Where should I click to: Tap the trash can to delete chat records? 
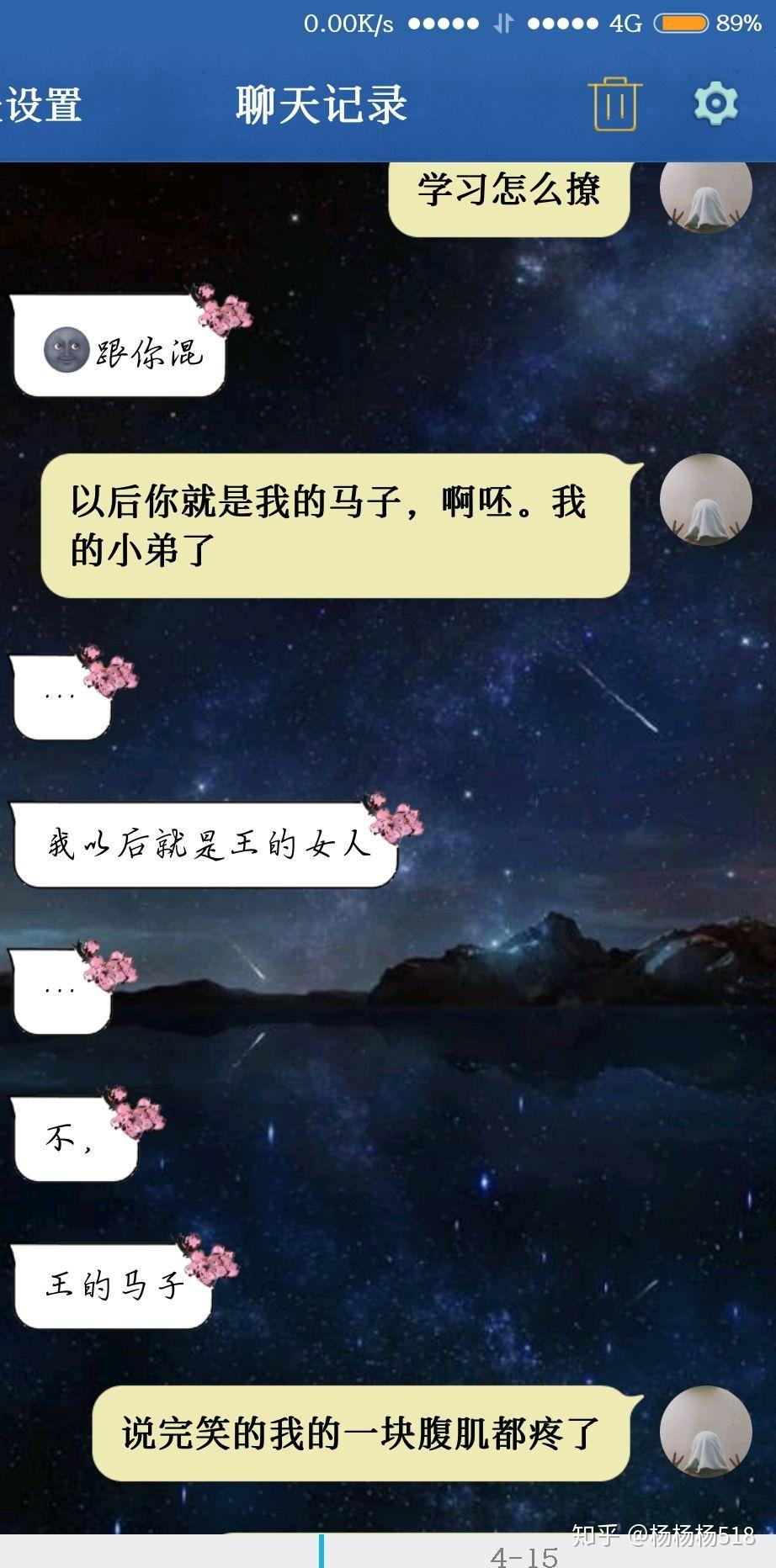[615, 104]
